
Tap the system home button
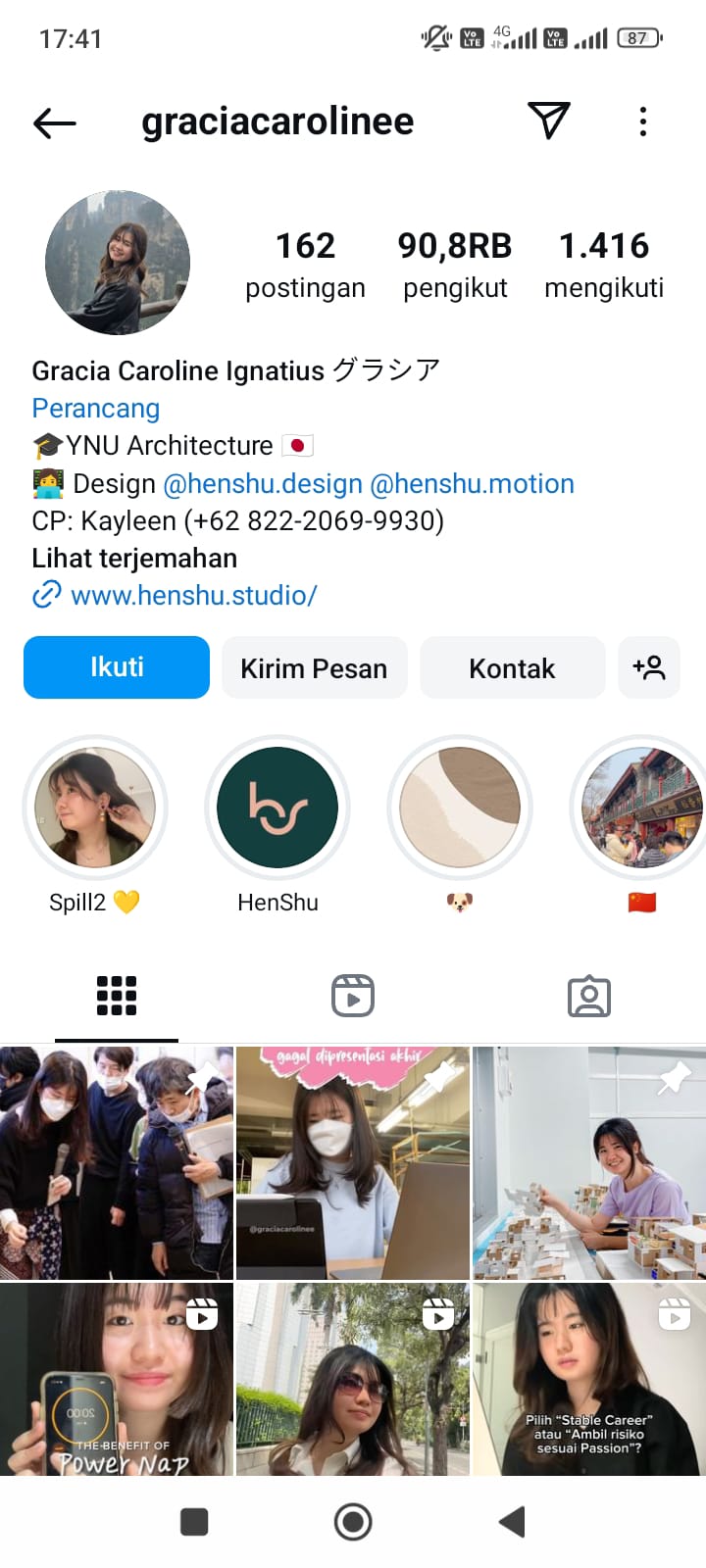click(x=353, y=1522)
